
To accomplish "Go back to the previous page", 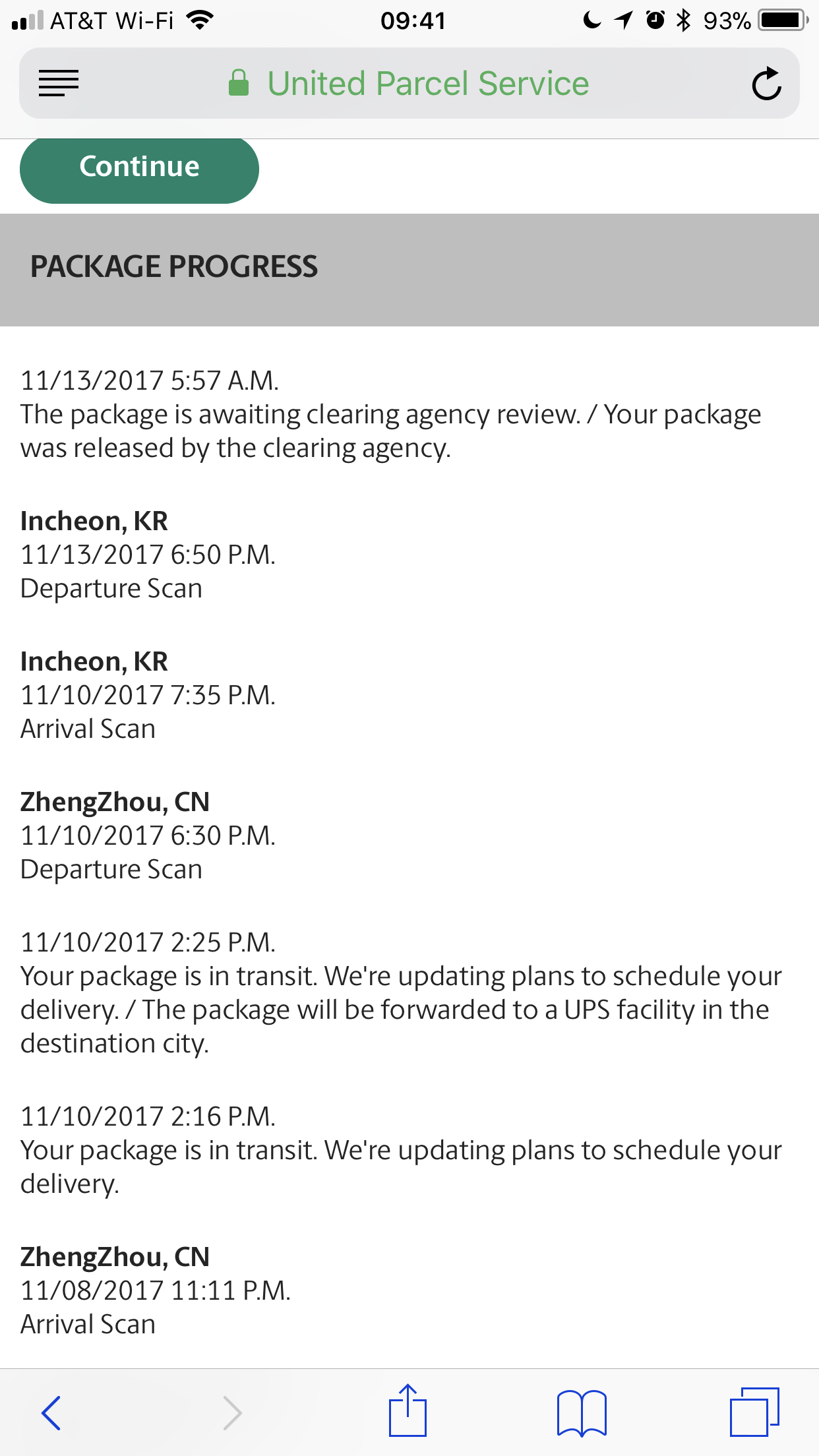I will (x=51, y=1412).
